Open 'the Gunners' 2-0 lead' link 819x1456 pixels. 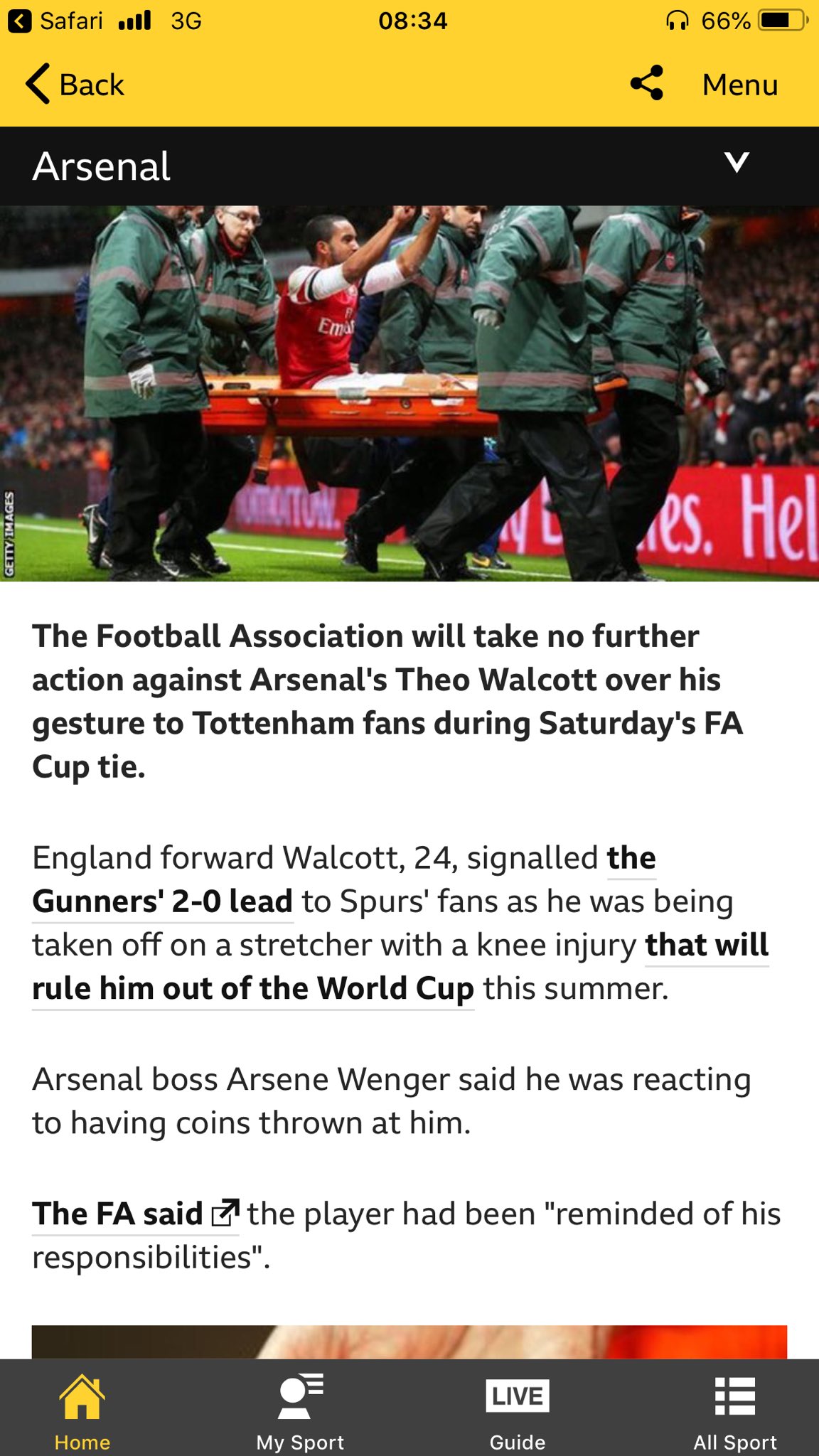point(162,901)
